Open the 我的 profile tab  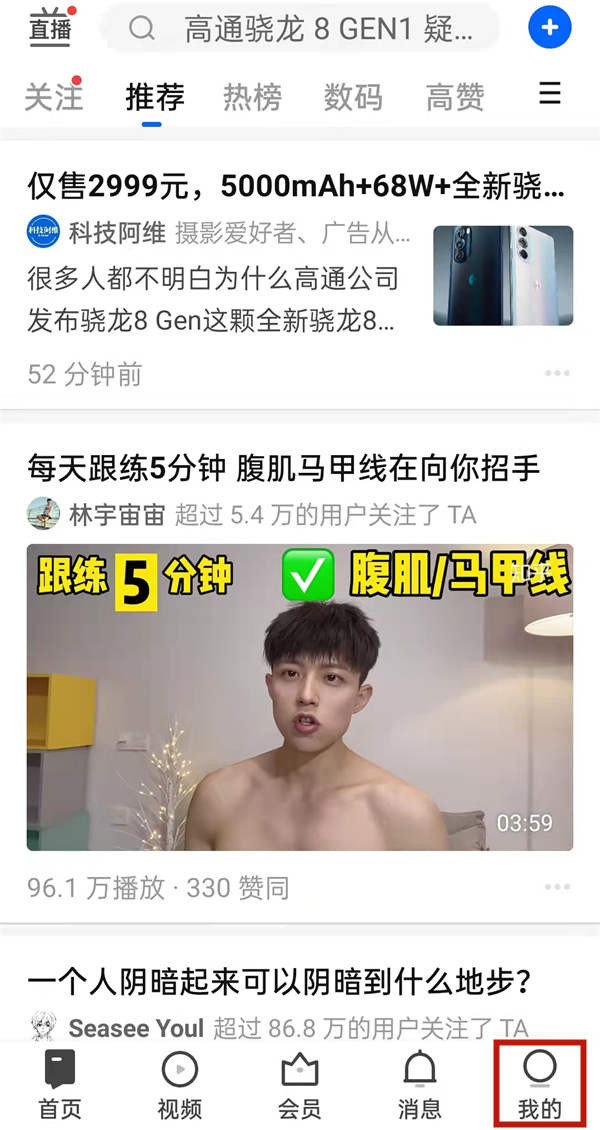click(540, 1083)
